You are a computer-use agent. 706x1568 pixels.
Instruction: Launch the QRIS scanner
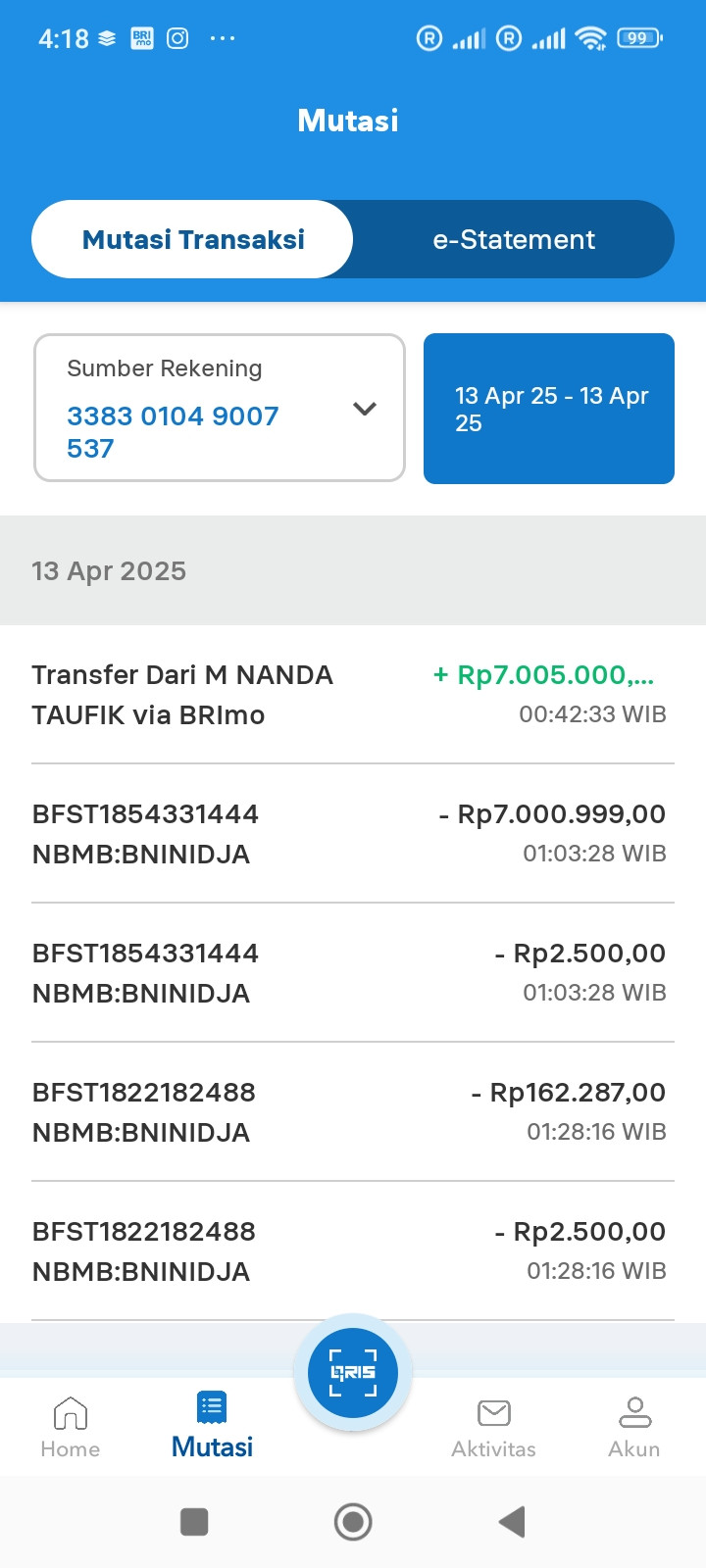[x=353, y=1372]
